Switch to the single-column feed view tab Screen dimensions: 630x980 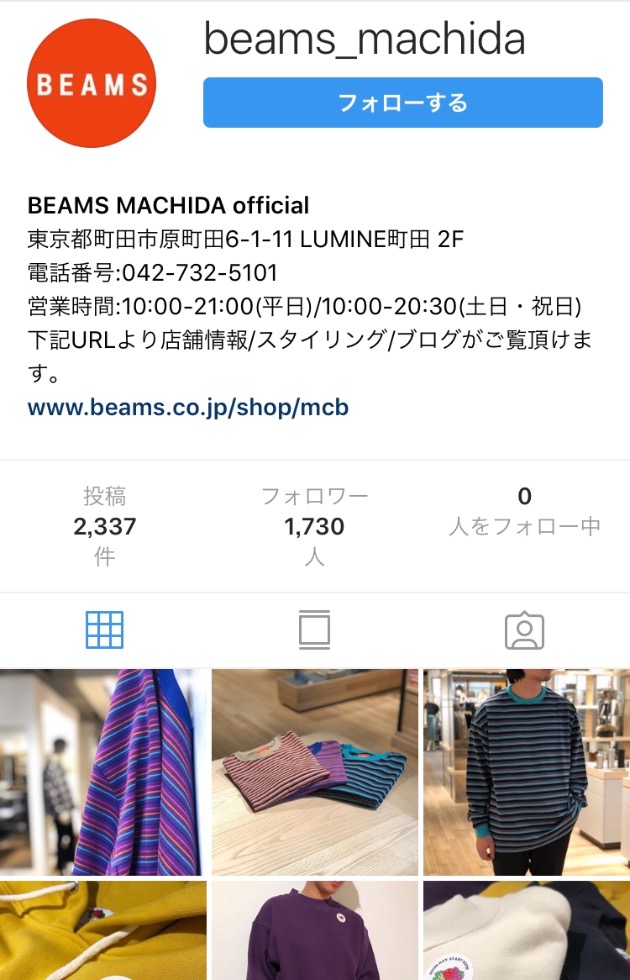coord(314,630)
